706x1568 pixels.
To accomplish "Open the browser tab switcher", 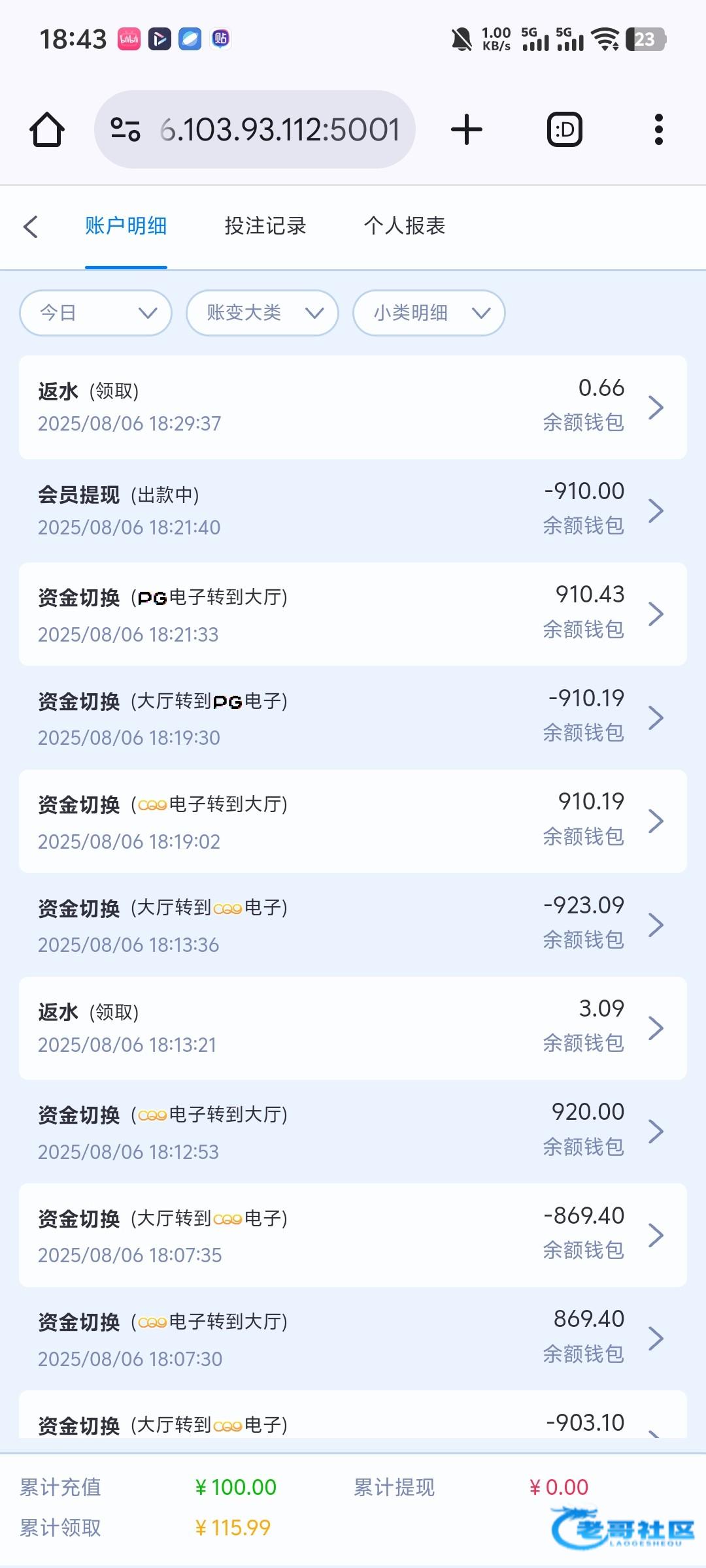I will [x=565, y=129].
